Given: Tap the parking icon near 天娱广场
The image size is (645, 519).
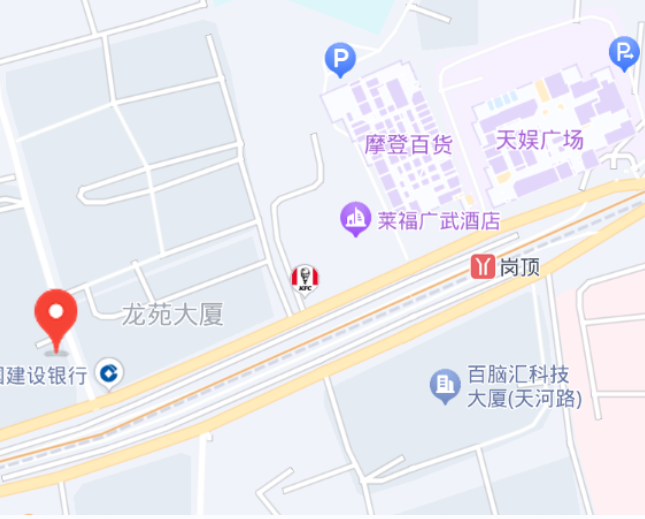Looking at the screenshot, I should pos(624,52).
